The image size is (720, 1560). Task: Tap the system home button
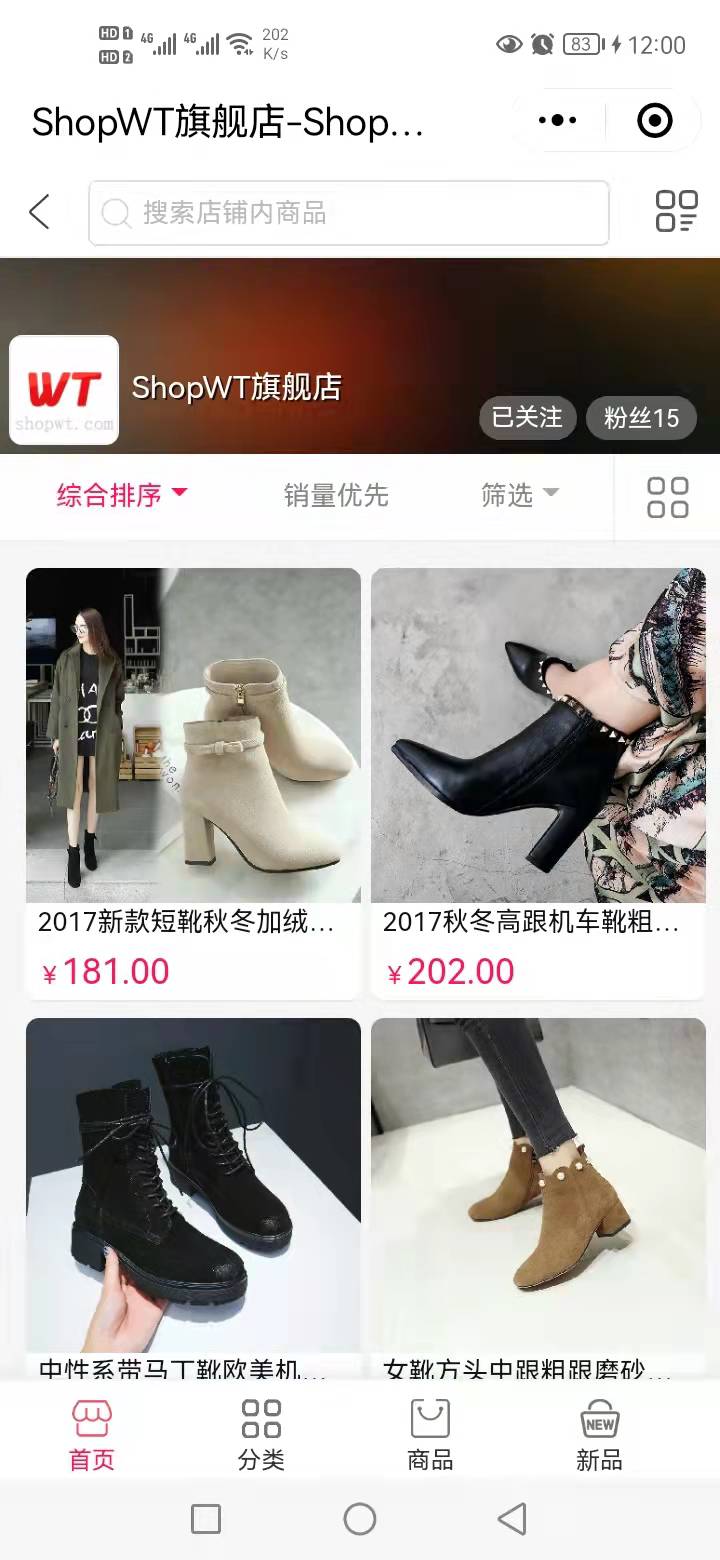[360, 1519]
